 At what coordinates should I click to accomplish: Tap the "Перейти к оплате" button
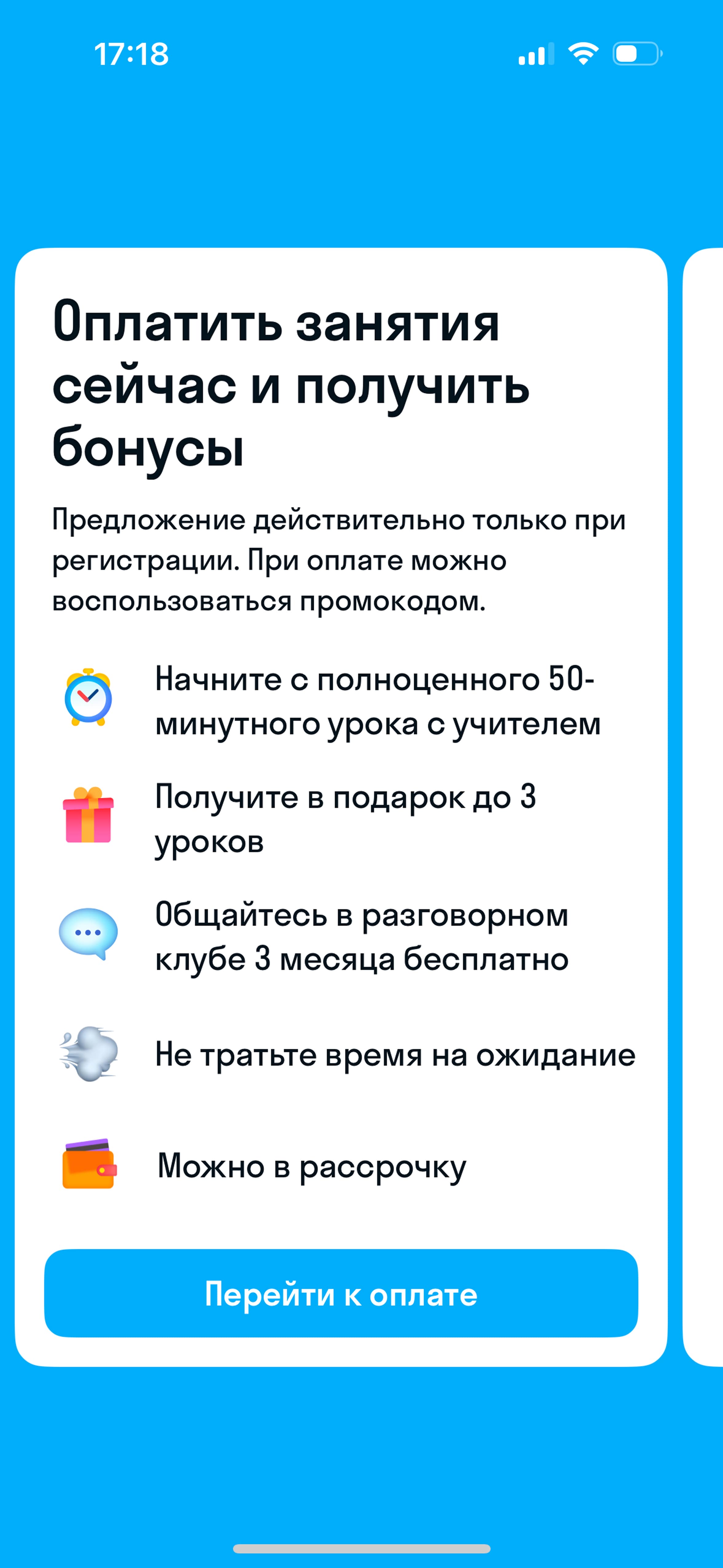tap(341, 1293)
